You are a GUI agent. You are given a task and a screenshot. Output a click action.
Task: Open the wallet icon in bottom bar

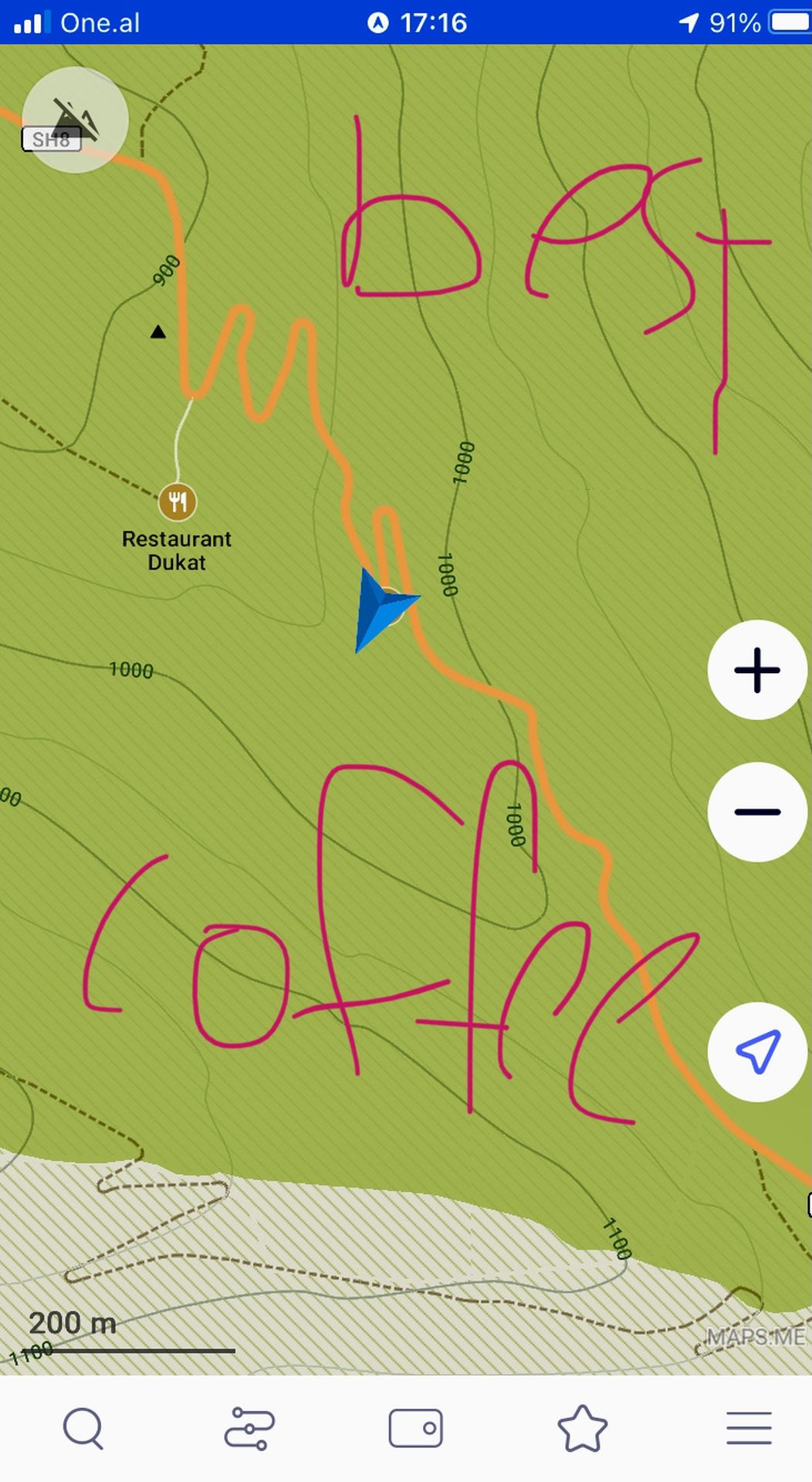(416, 1429)
